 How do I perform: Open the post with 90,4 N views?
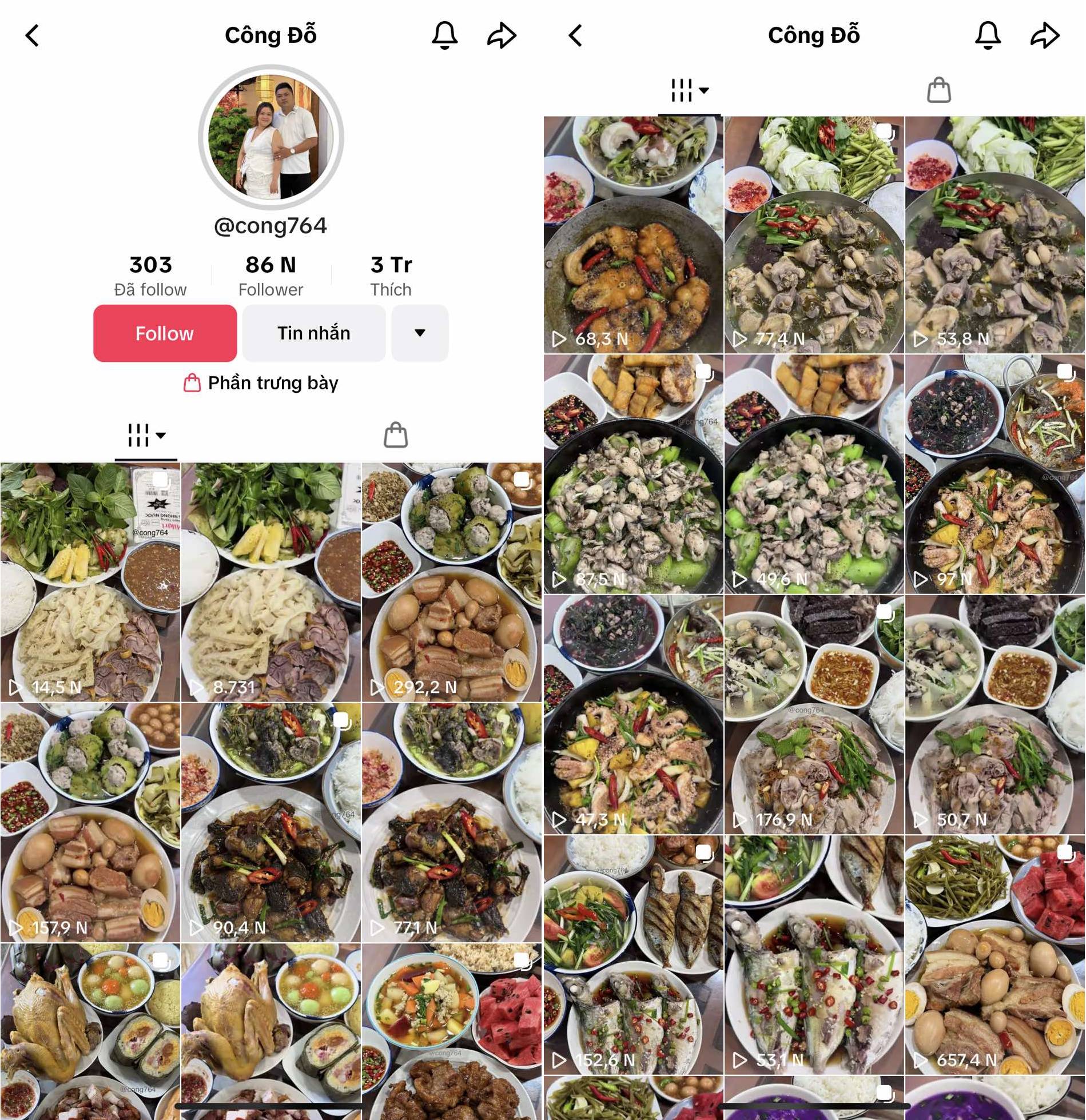click(270, 822)
